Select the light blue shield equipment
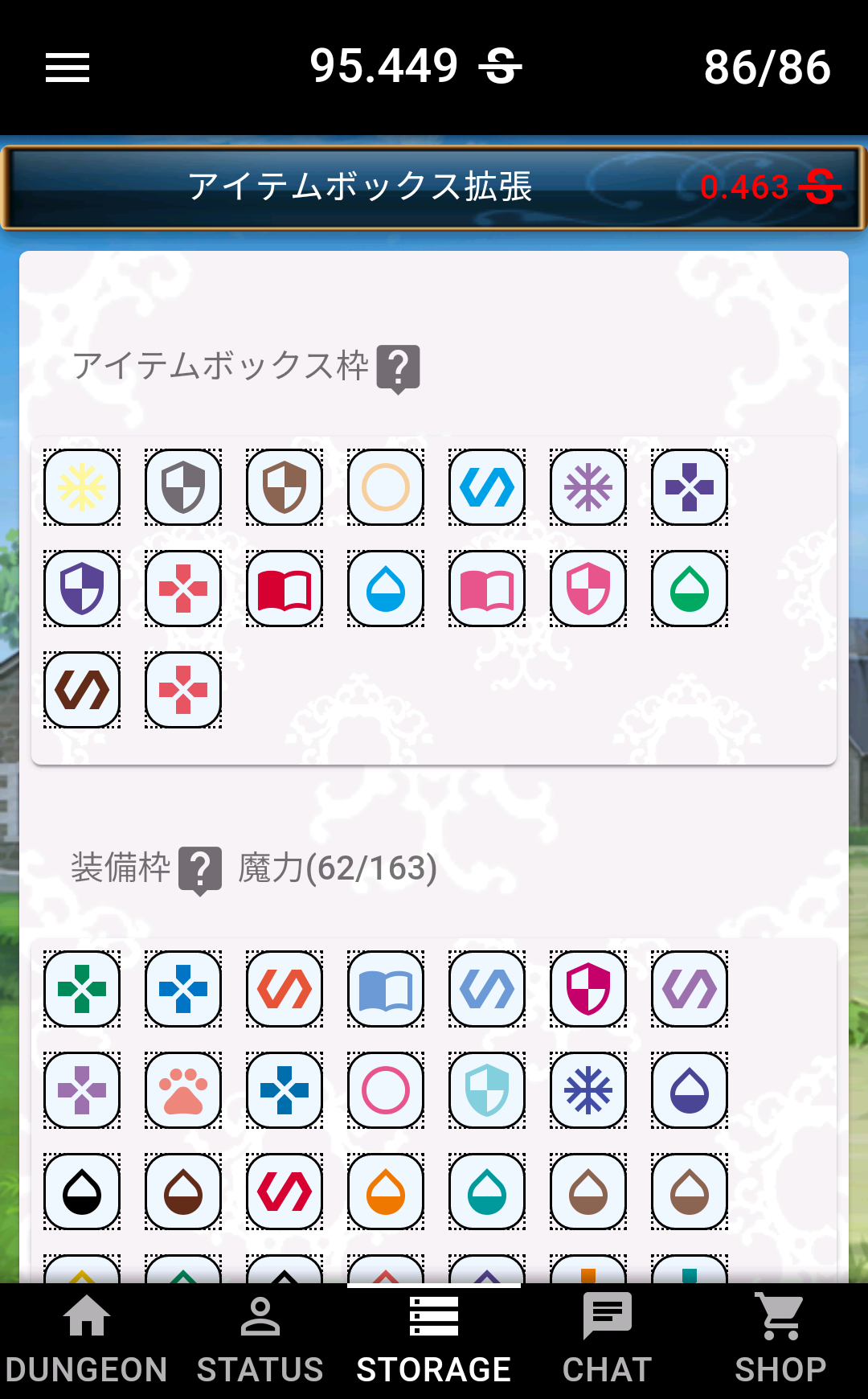This screenshot has height=1399, width=868. point(487,1090)
